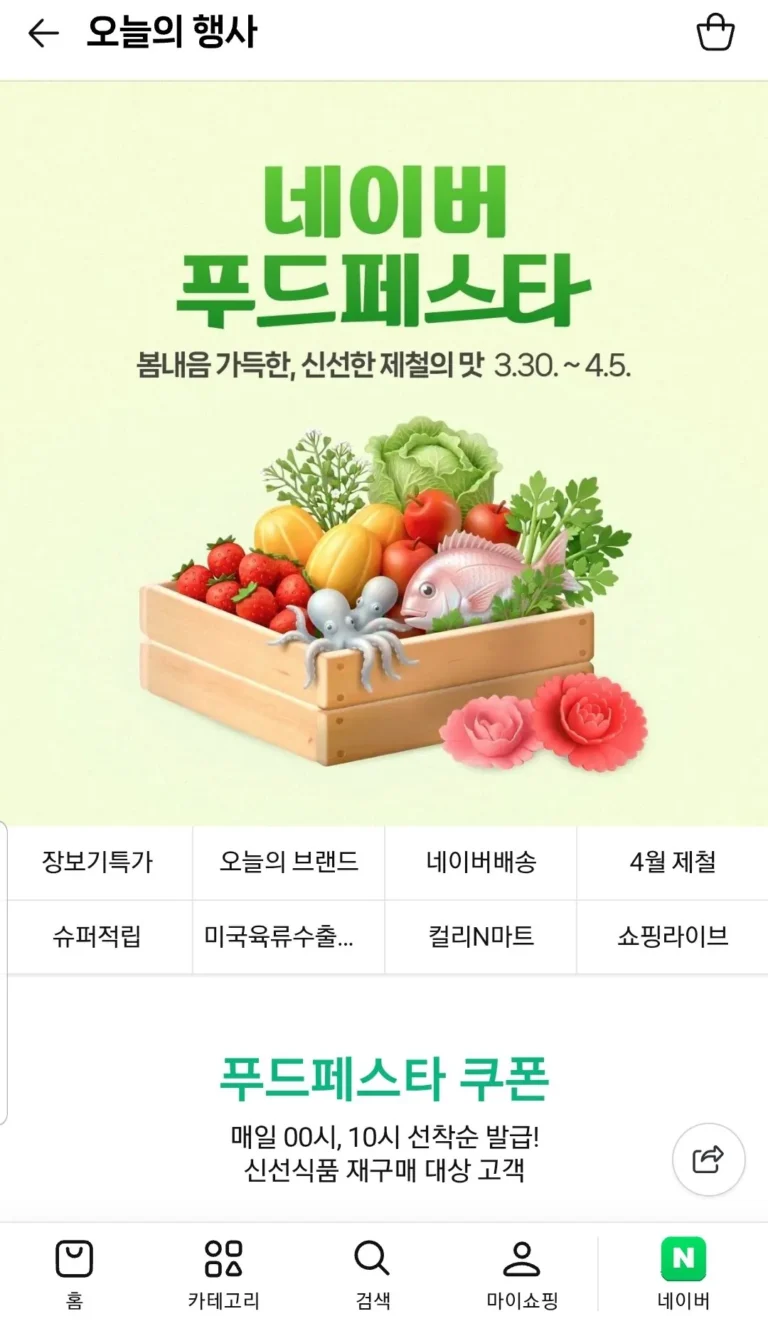This screenshot has height=1326, width=768.
Task: Open the 카테고리 tab
Action: pyautogui.click(x=223, y=1273)
